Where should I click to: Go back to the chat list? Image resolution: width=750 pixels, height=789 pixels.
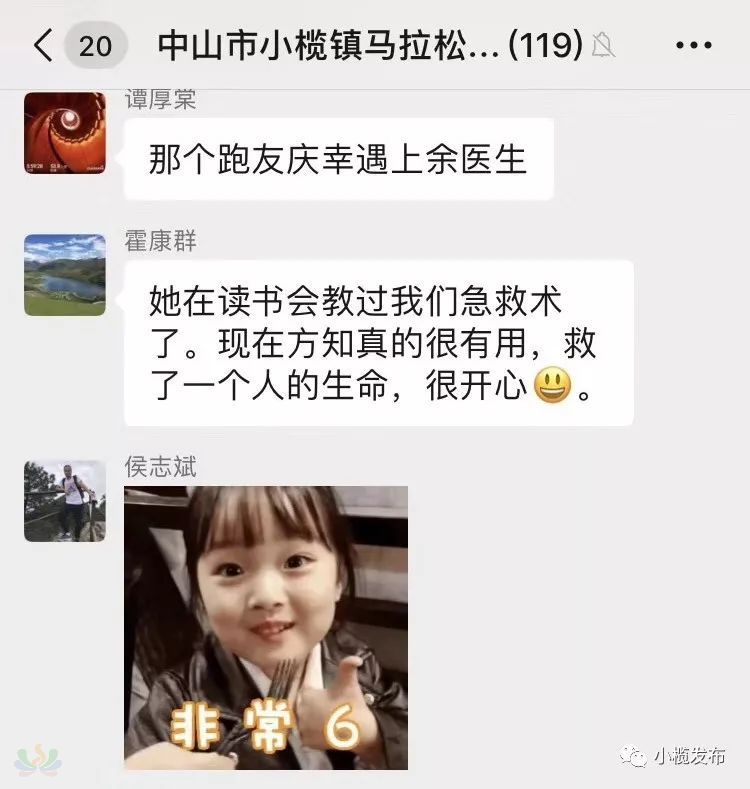[43, 45]
